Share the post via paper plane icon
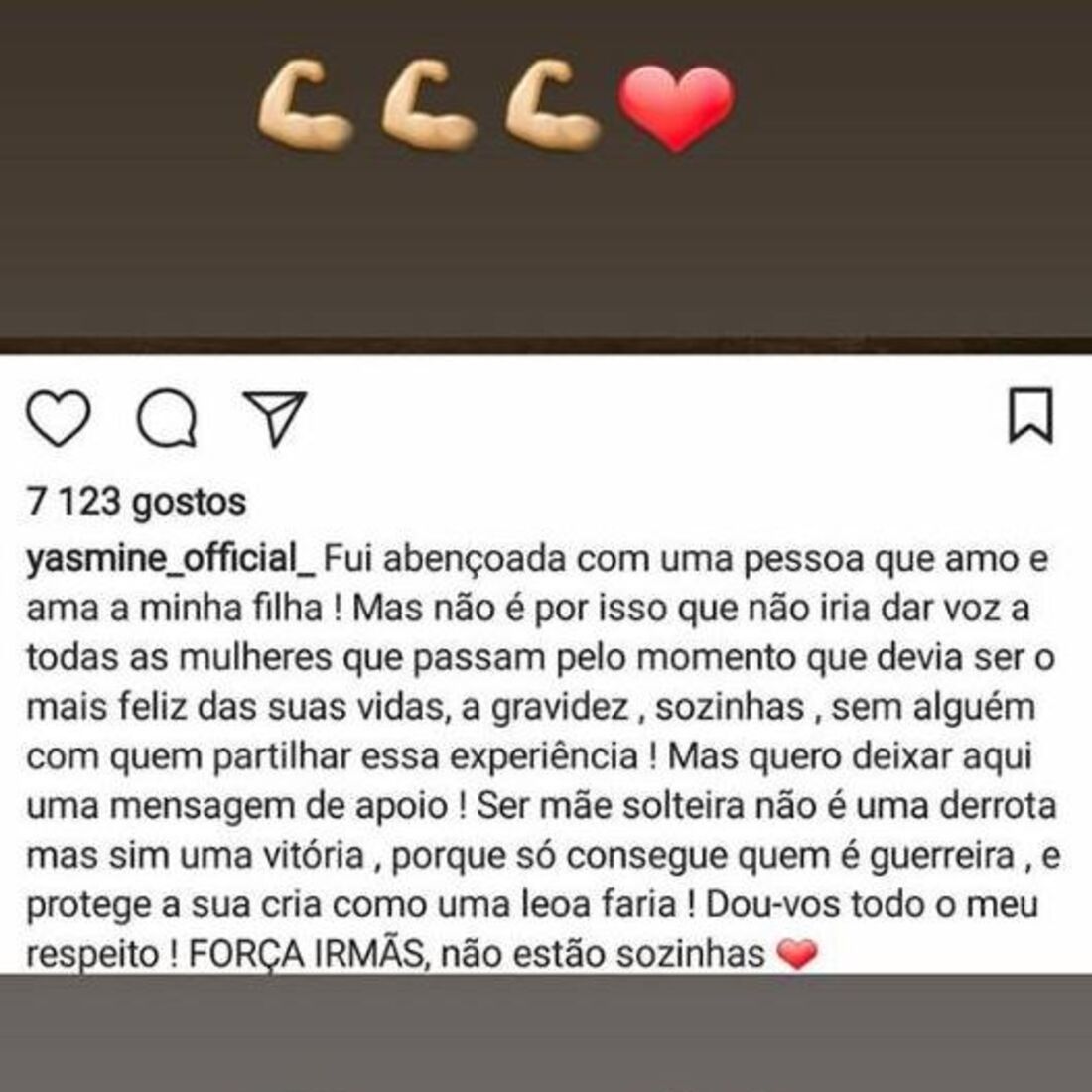 pyautogui.click(x=274, y=418)
